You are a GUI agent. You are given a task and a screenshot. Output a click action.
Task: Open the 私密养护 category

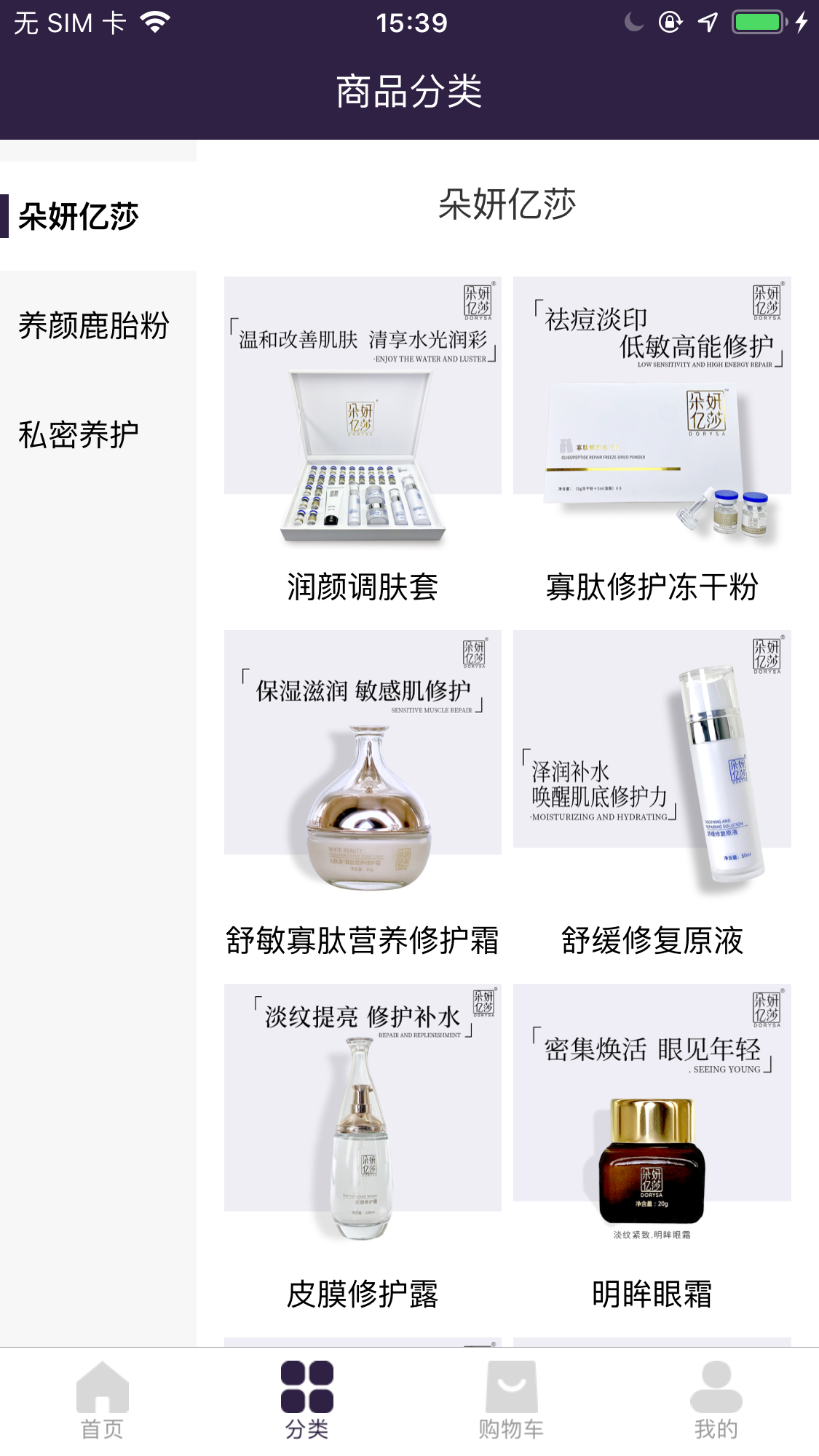tap(79, 434)
